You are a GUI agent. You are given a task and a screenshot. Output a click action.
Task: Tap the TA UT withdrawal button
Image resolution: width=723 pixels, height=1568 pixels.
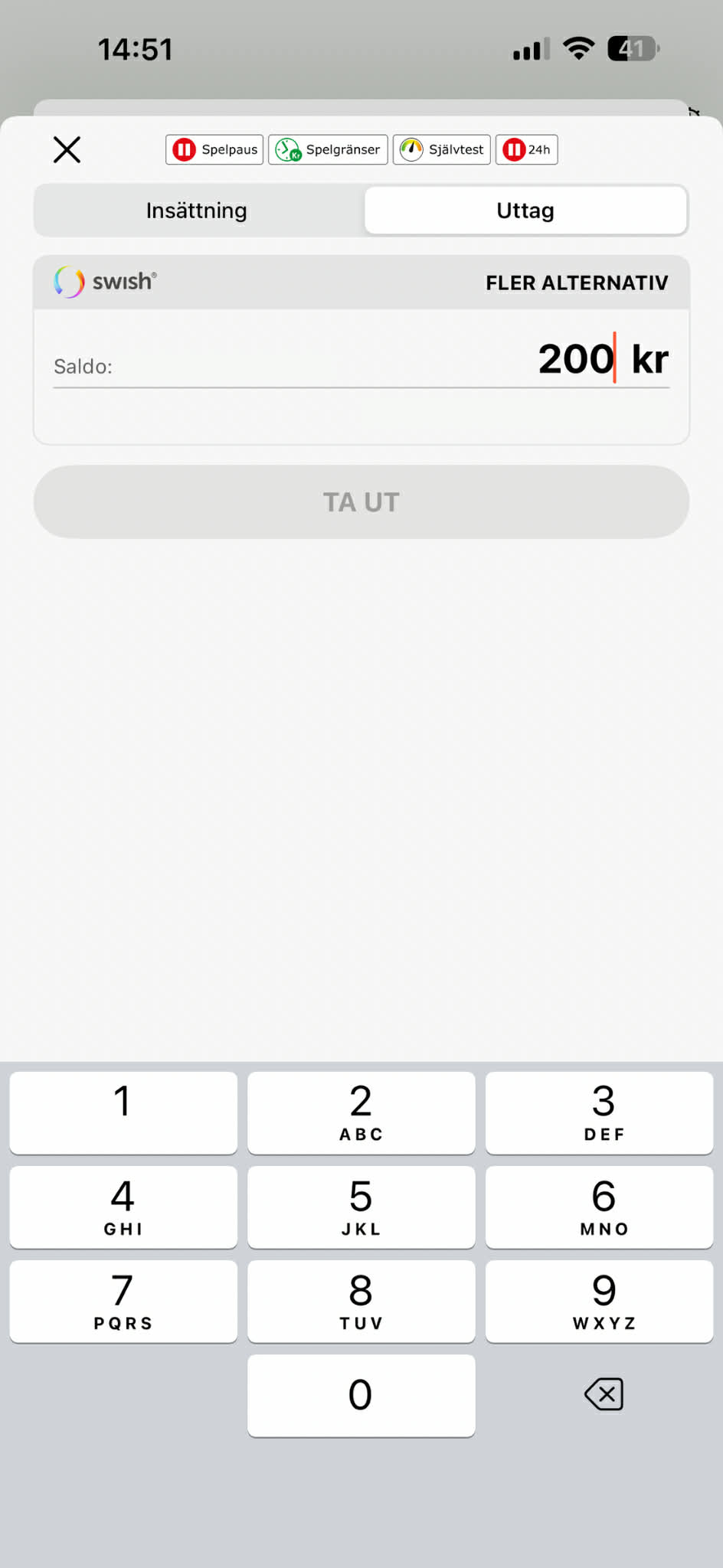pyautogui.click(x=361, y=501)
